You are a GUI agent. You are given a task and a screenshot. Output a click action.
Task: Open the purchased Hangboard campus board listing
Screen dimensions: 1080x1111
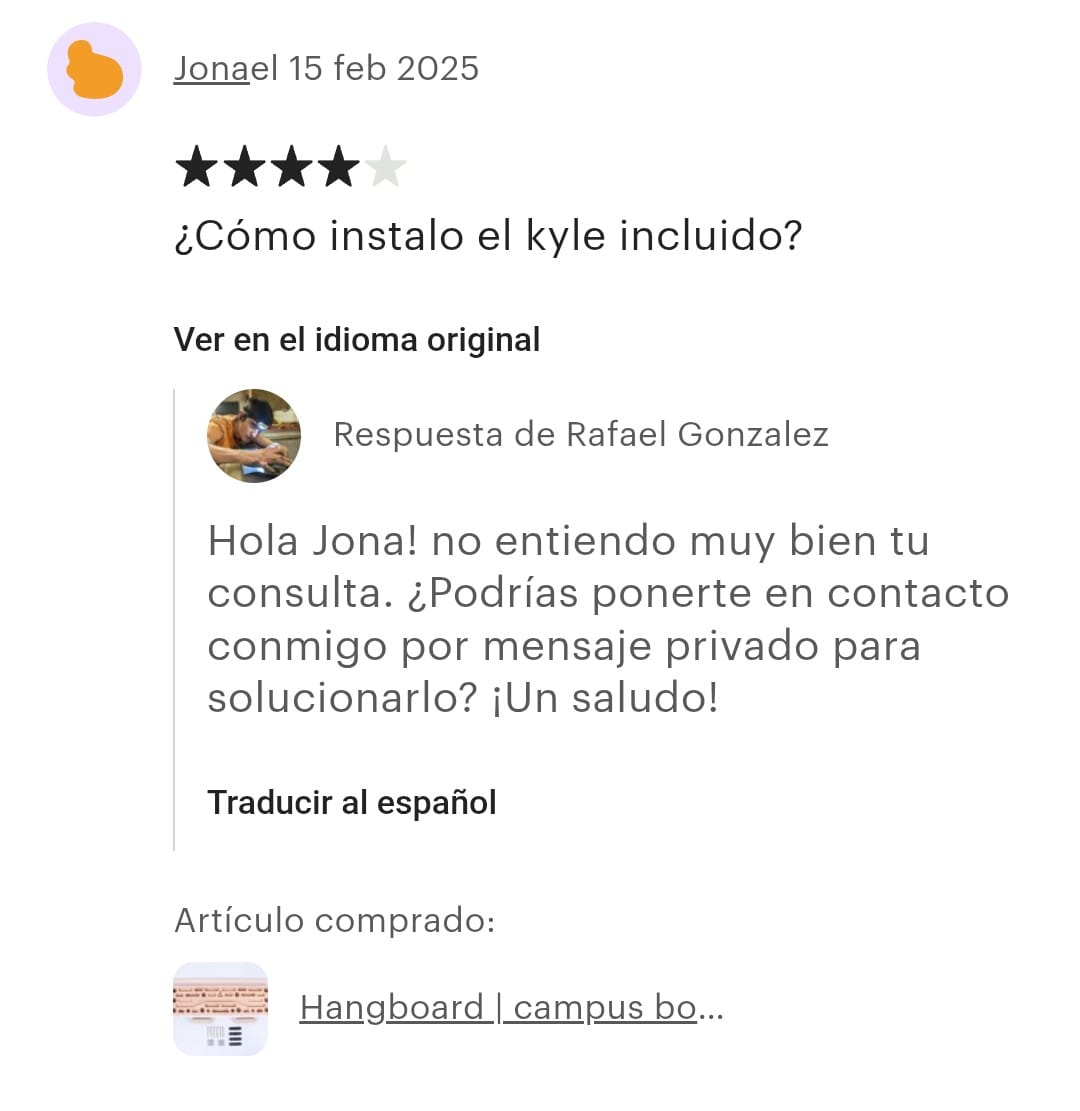tap(510, 1008)
